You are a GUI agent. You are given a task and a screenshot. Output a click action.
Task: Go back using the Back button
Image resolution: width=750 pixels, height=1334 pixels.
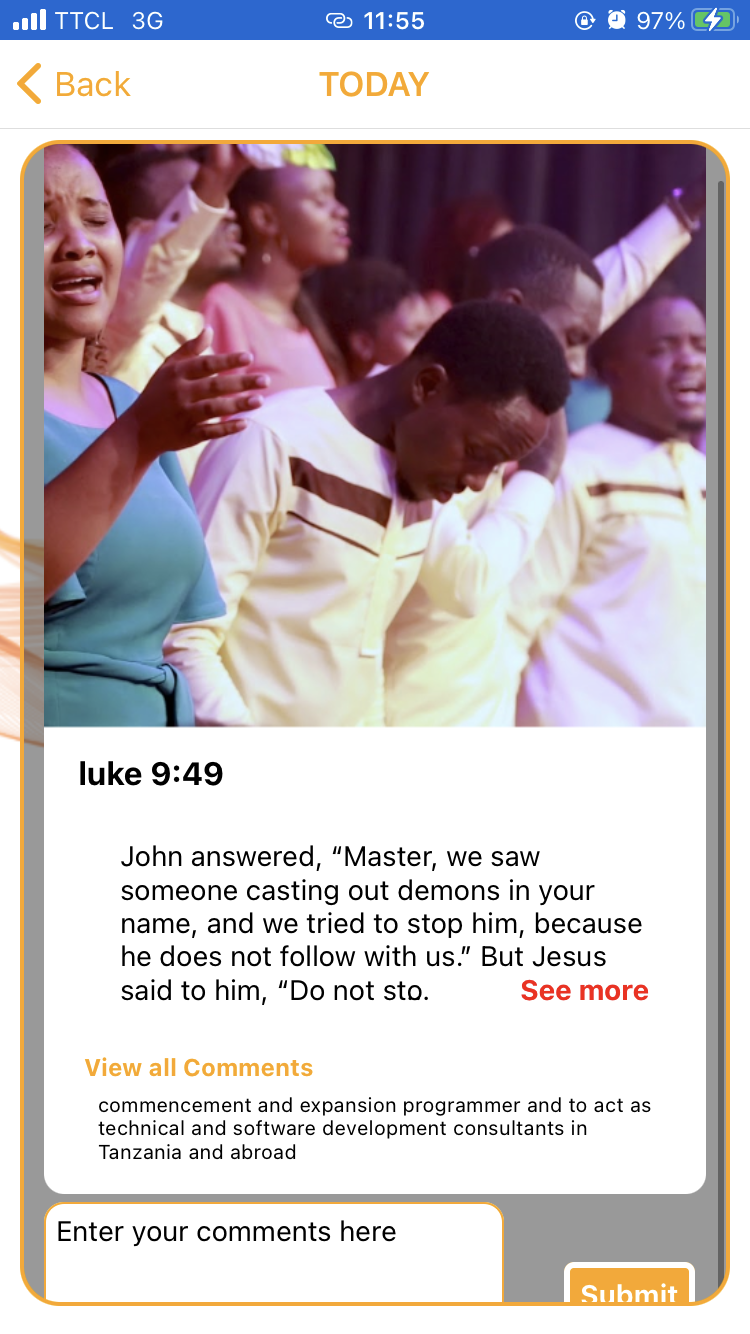coord(75,85)
